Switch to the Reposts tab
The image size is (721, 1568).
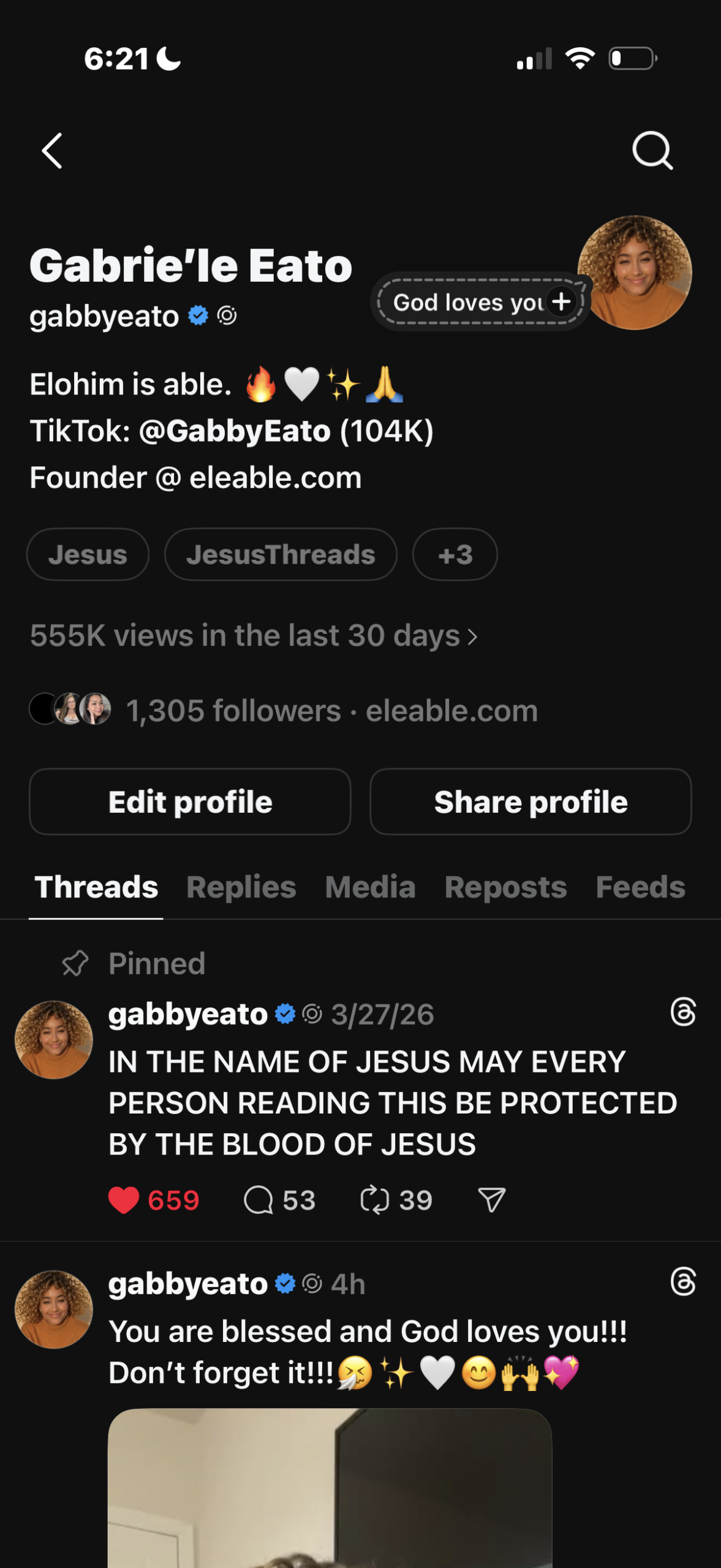click(x=505, y=888)
